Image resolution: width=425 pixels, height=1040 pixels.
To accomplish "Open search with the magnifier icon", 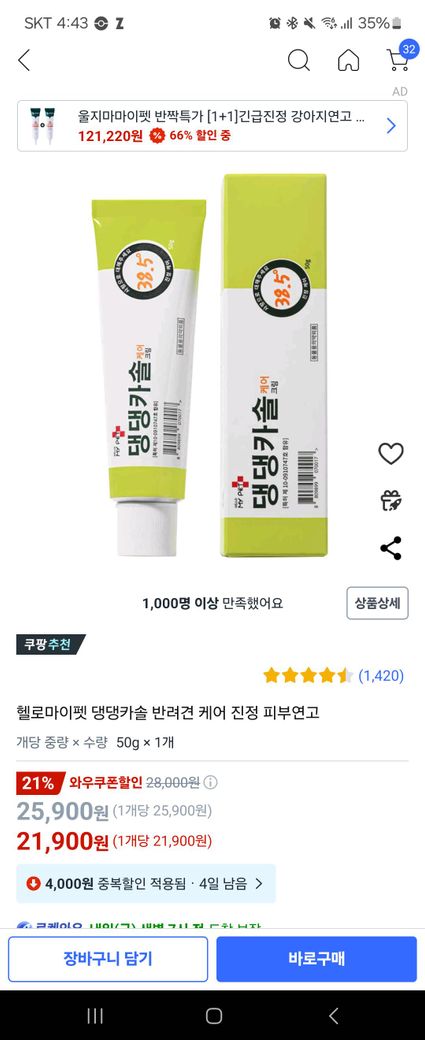I will click(x=298, y=60).
